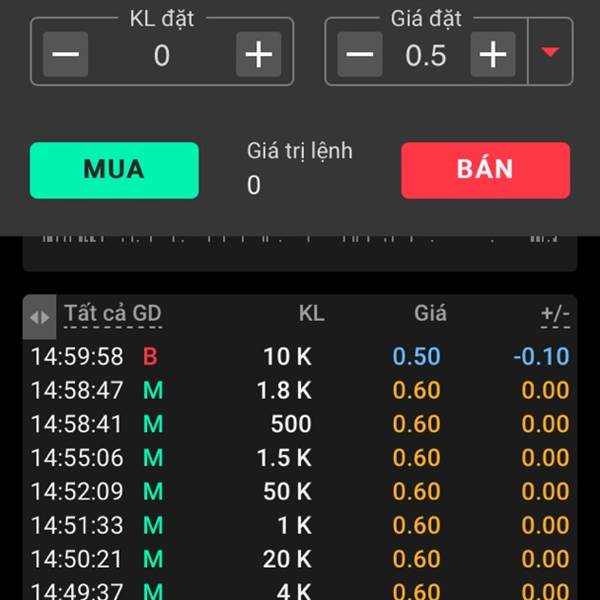600x600 pixels.
Task: Lower the Giá đặt order price
Action: [360, 55]
